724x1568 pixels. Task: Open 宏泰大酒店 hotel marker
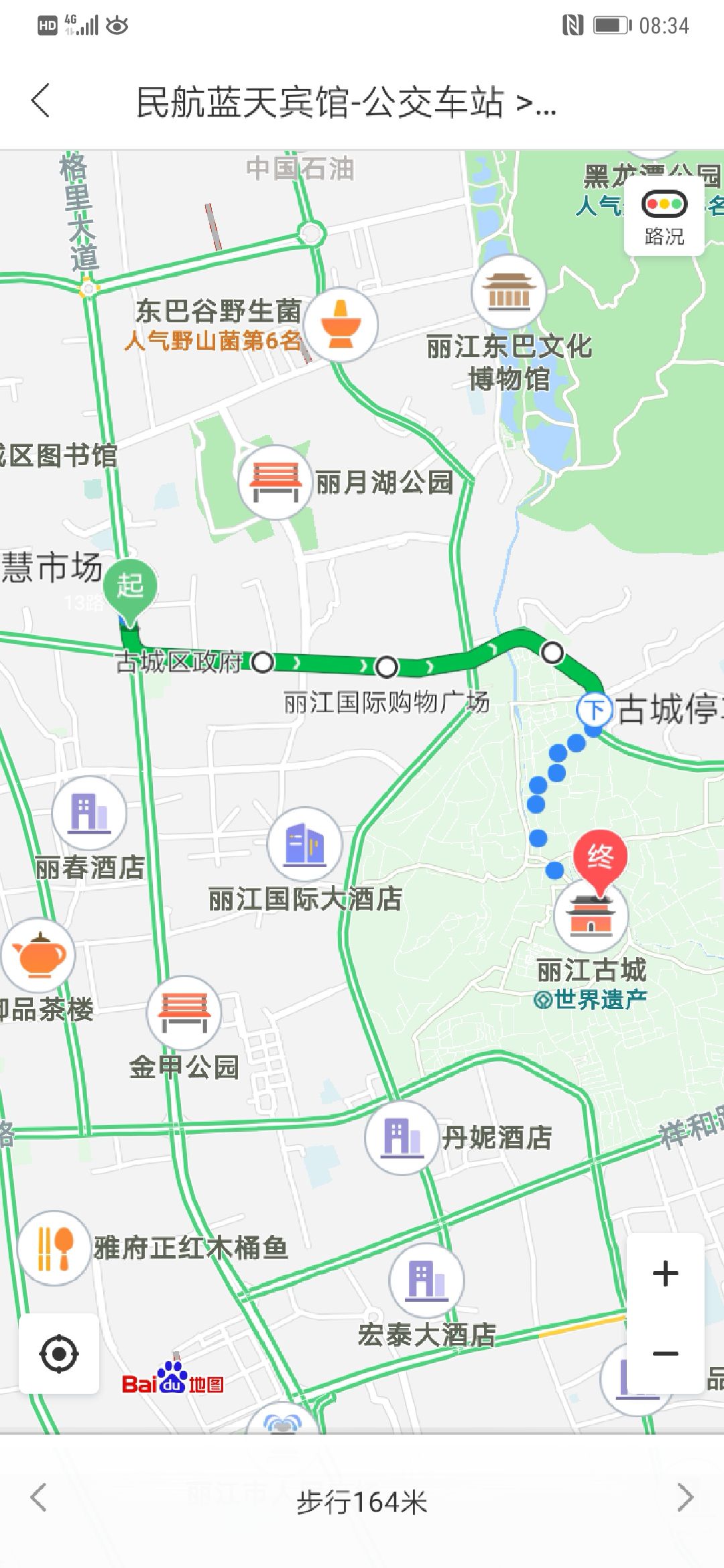coord(426,1280)
